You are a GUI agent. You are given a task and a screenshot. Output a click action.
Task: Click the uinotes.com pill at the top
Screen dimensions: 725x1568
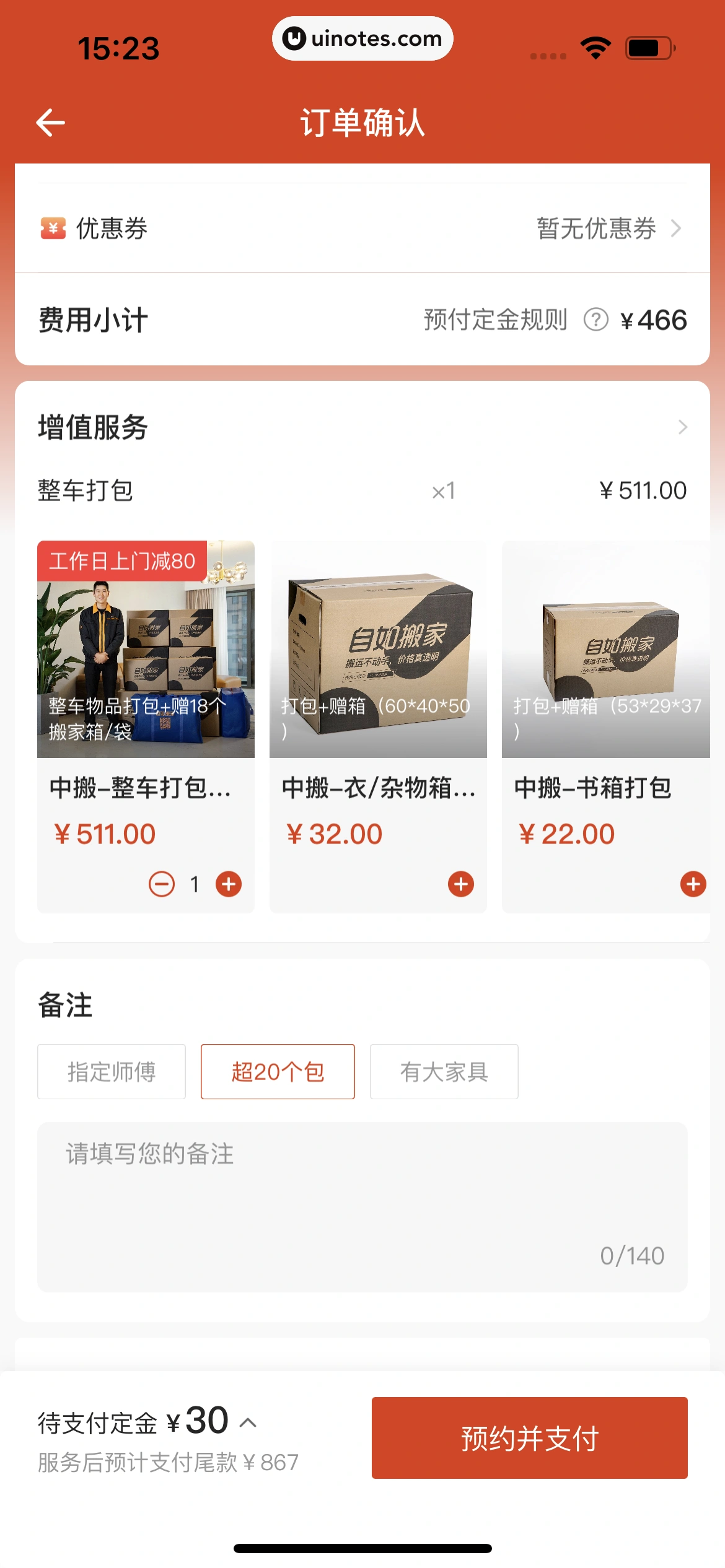pyautogui.click(x=362, y=38)
